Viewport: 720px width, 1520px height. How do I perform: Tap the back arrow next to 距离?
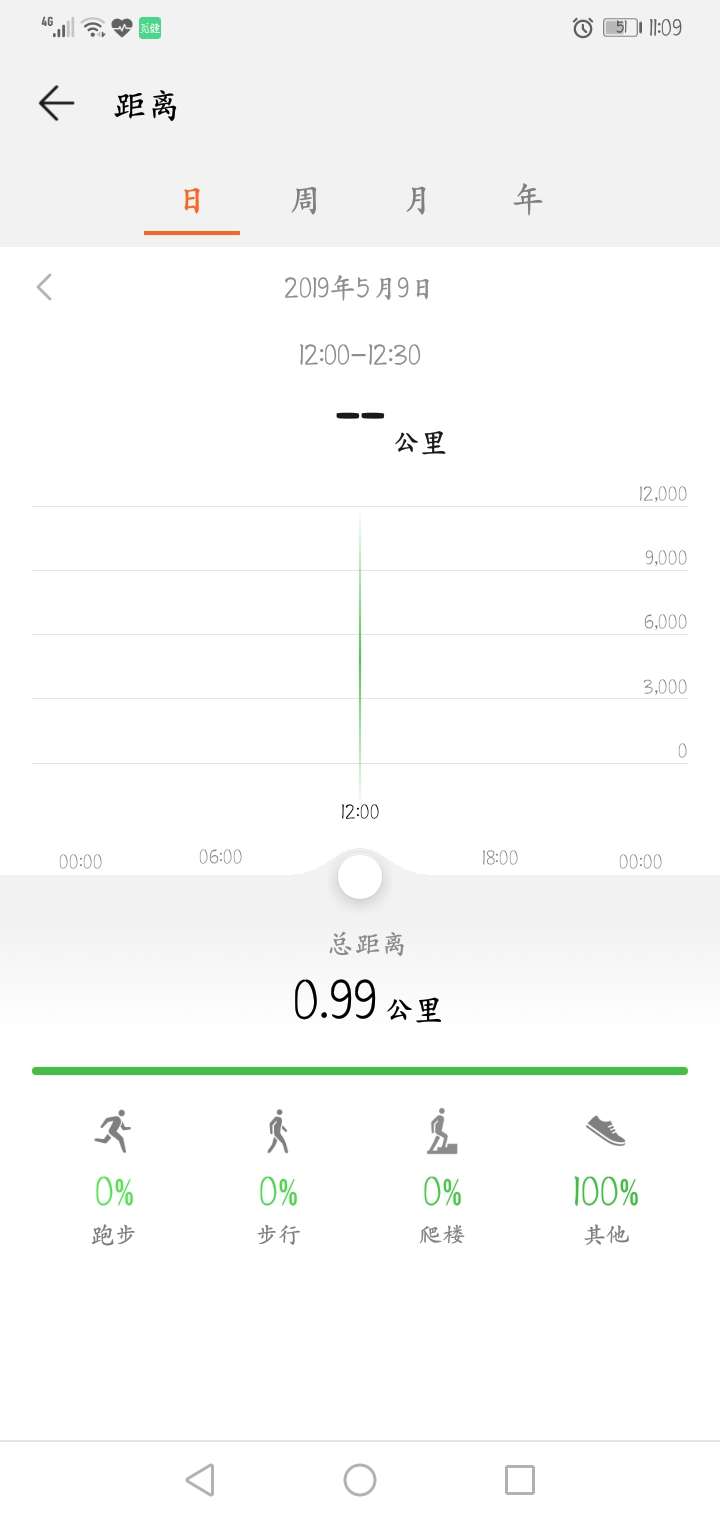click(56, 103)
